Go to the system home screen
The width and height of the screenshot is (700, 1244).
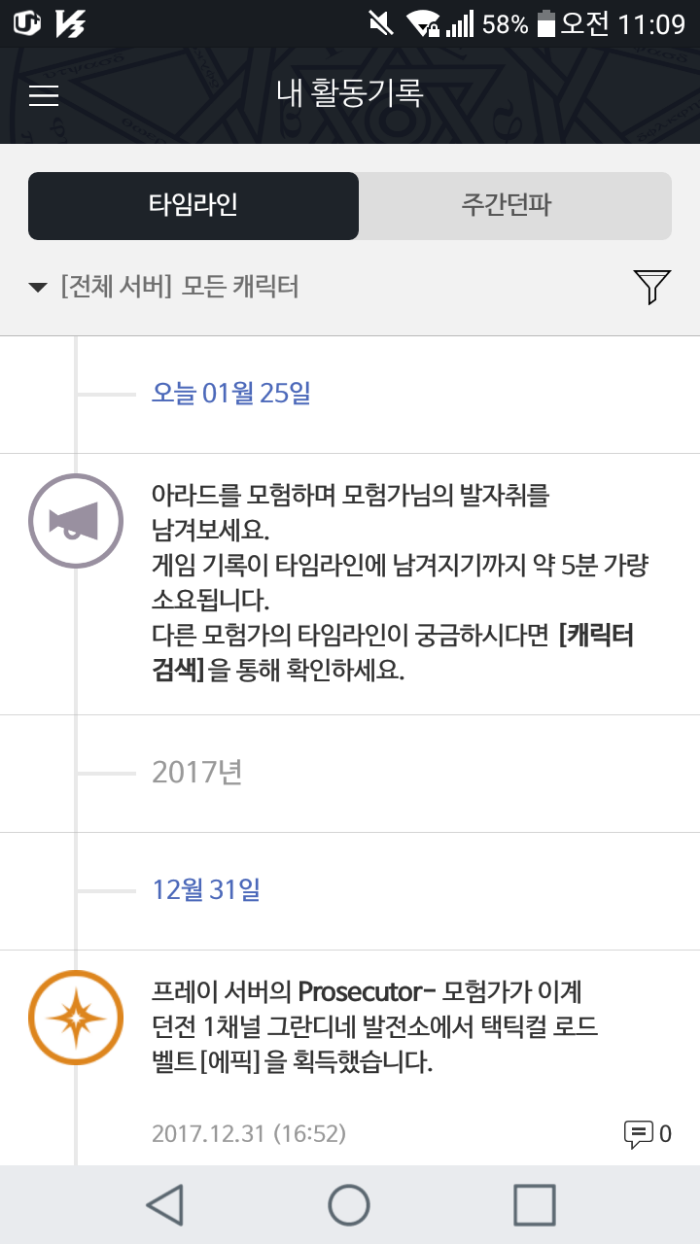pyautogui.click(x=349, y=1205)
